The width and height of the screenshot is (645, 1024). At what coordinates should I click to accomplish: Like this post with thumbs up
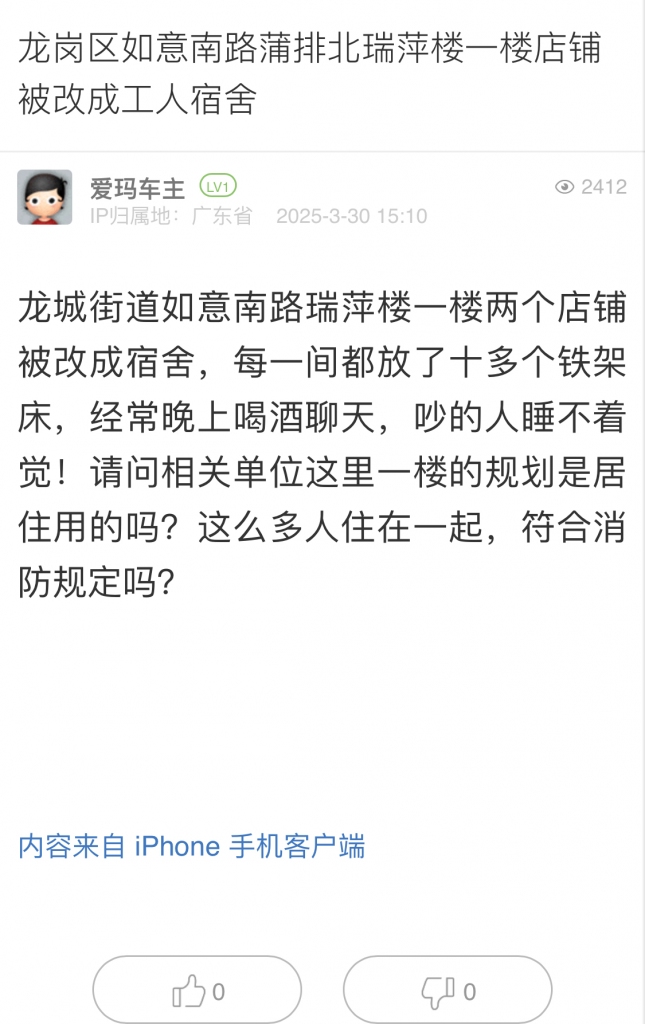point(197,991)
